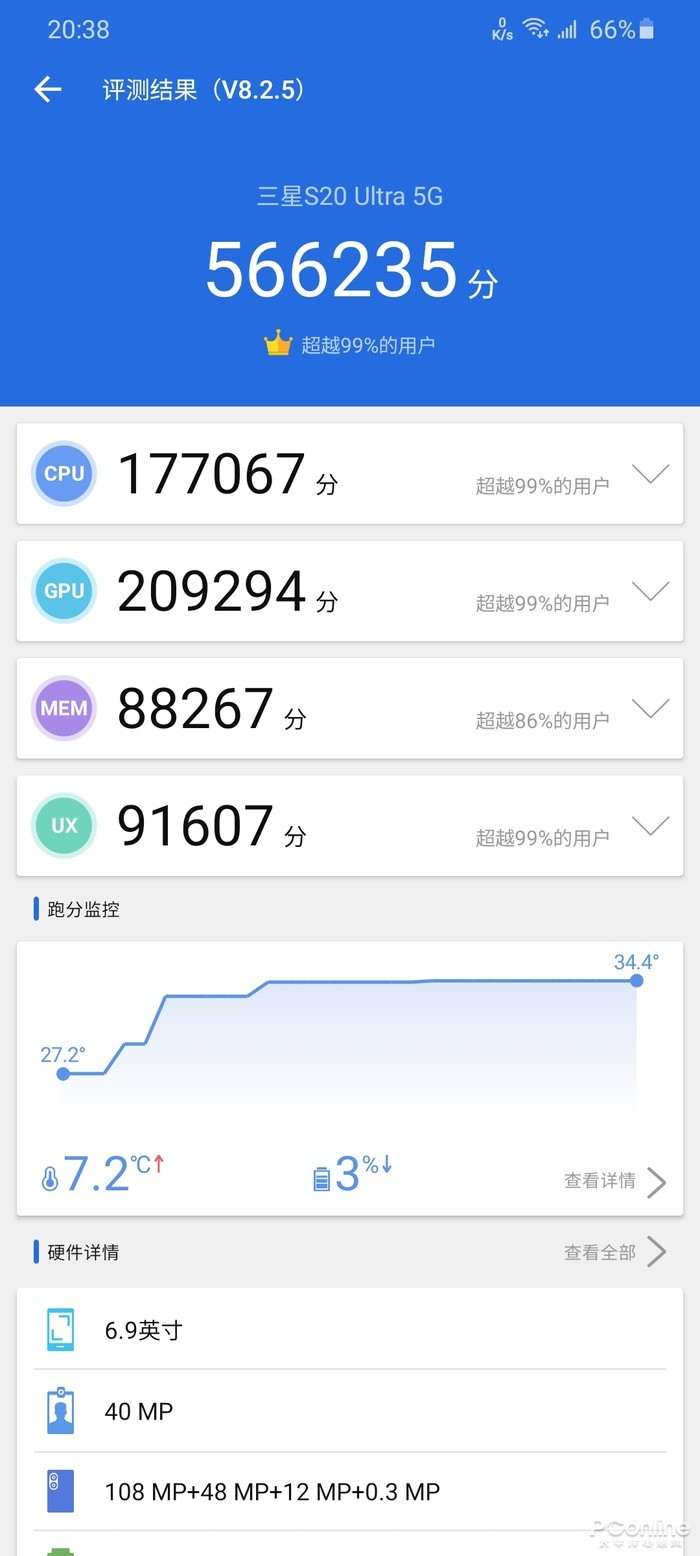Expand the UX score section
The image size is (700, 1556).
click(650, 825)
